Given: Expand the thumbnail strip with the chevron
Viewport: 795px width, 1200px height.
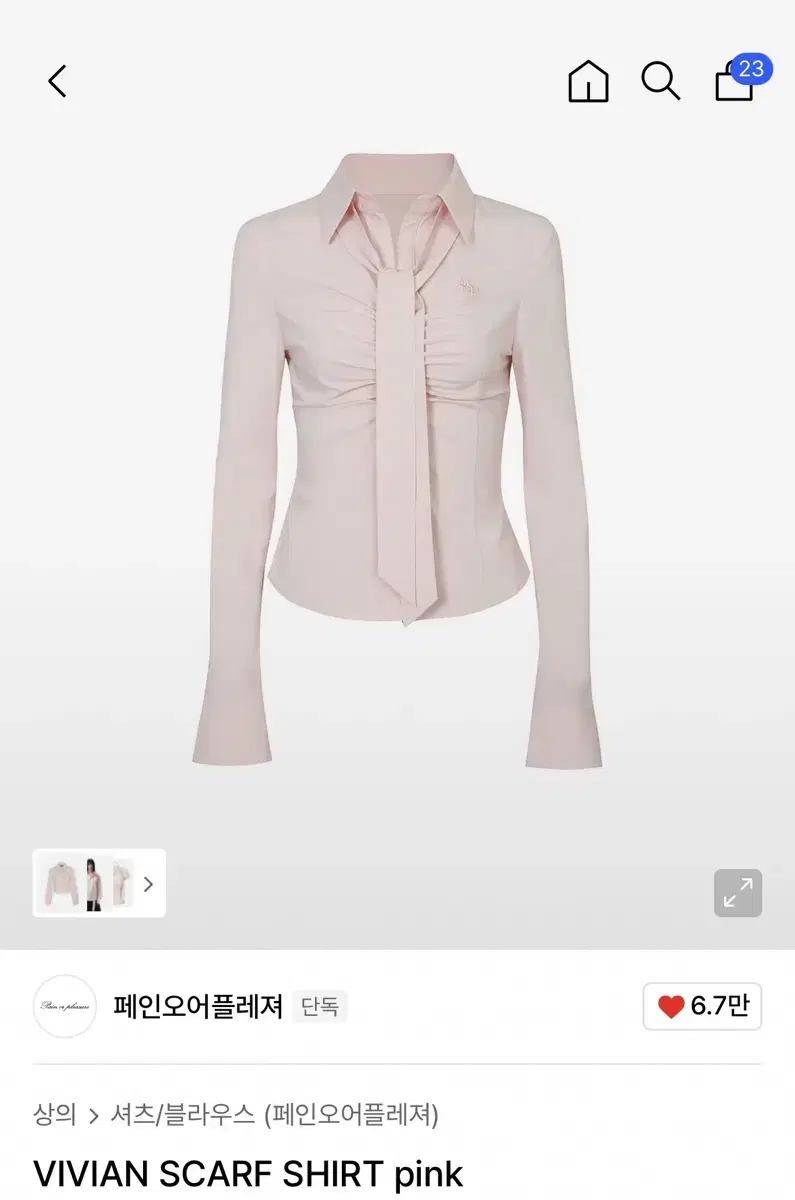Looking at the screenshot, I should (148, 885).
